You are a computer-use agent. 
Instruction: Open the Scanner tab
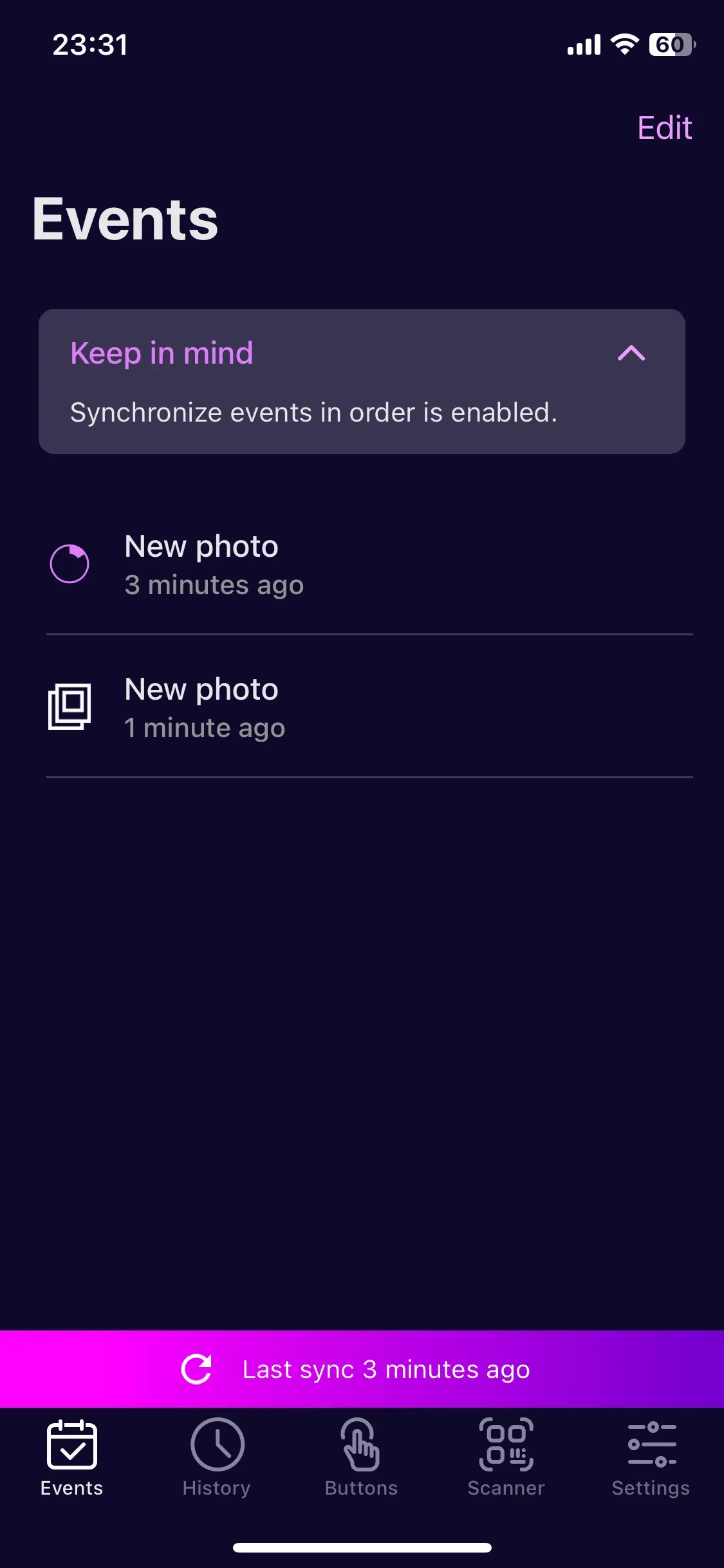click(506, 1457)
